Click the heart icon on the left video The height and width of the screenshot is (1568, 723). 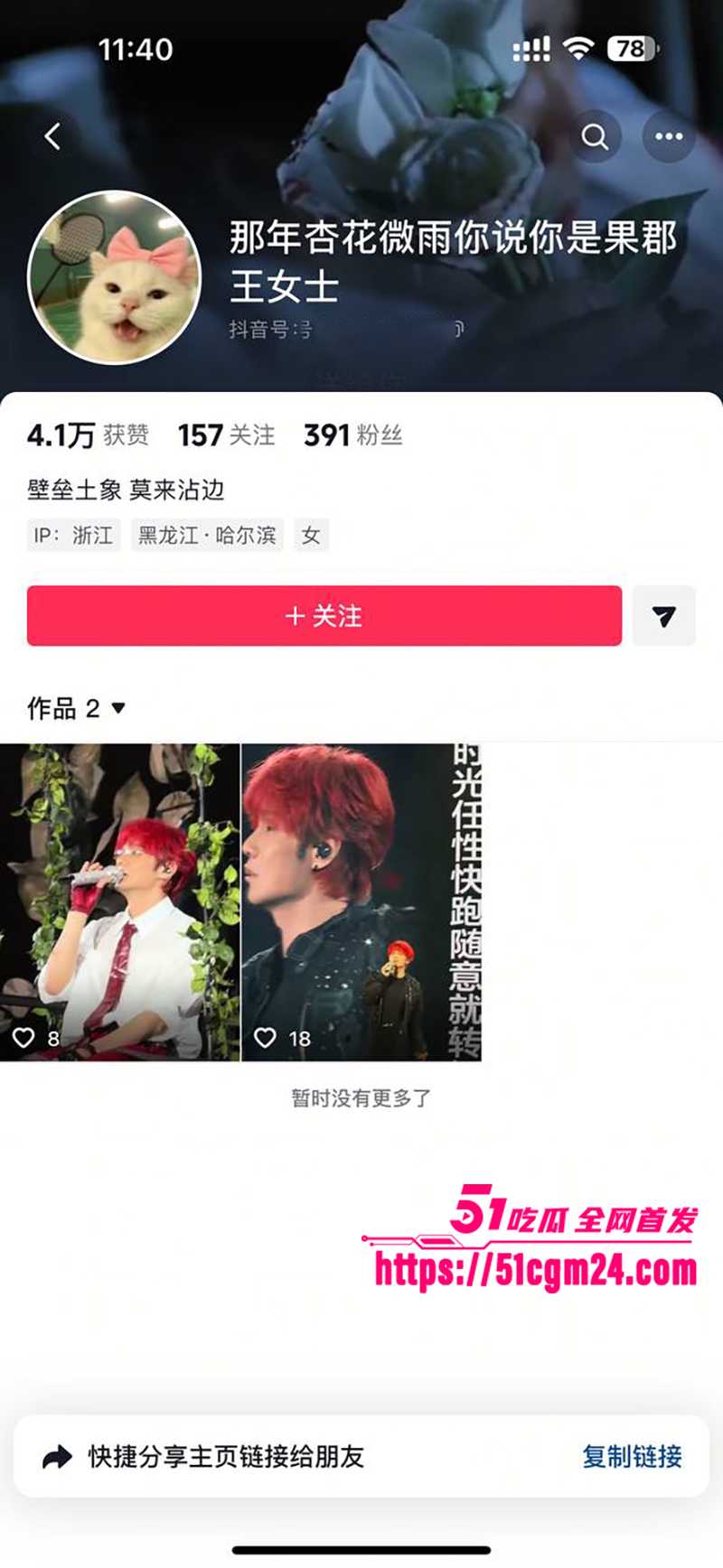[x=23, y=1037]
